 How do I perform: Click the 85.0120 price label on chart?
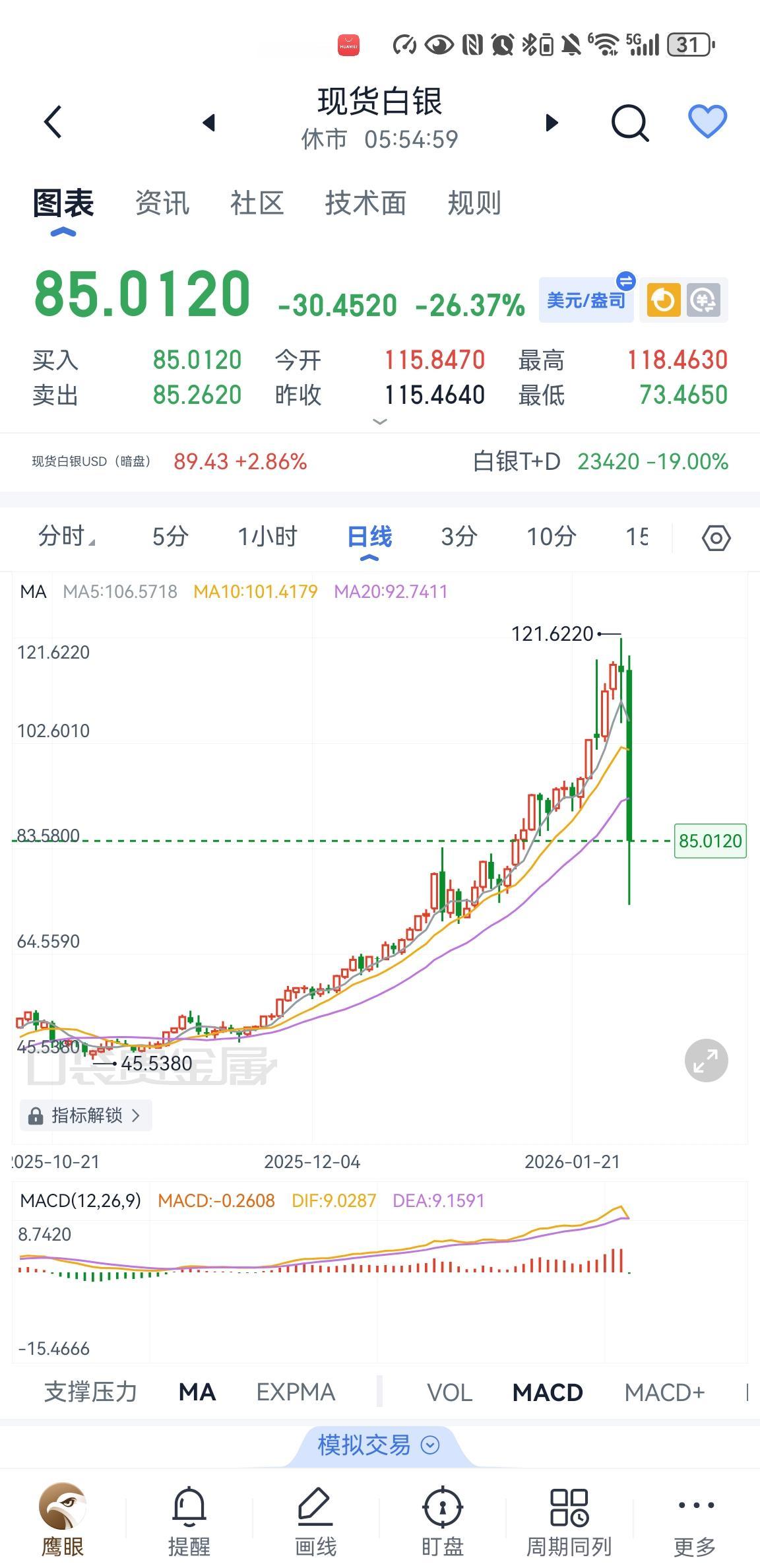[710, 841]
